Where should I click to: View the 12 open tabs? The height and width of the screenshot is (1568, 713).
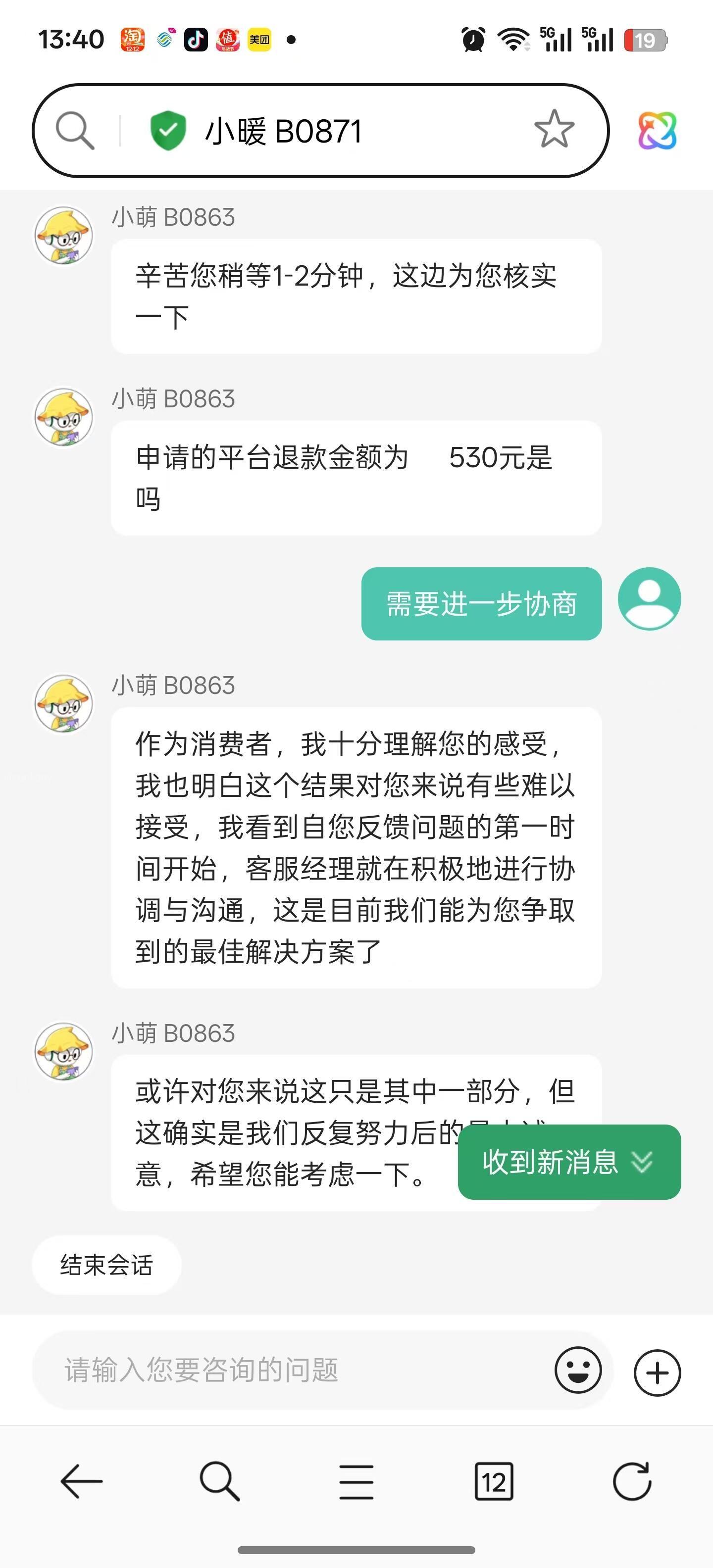click(494, 1481)
